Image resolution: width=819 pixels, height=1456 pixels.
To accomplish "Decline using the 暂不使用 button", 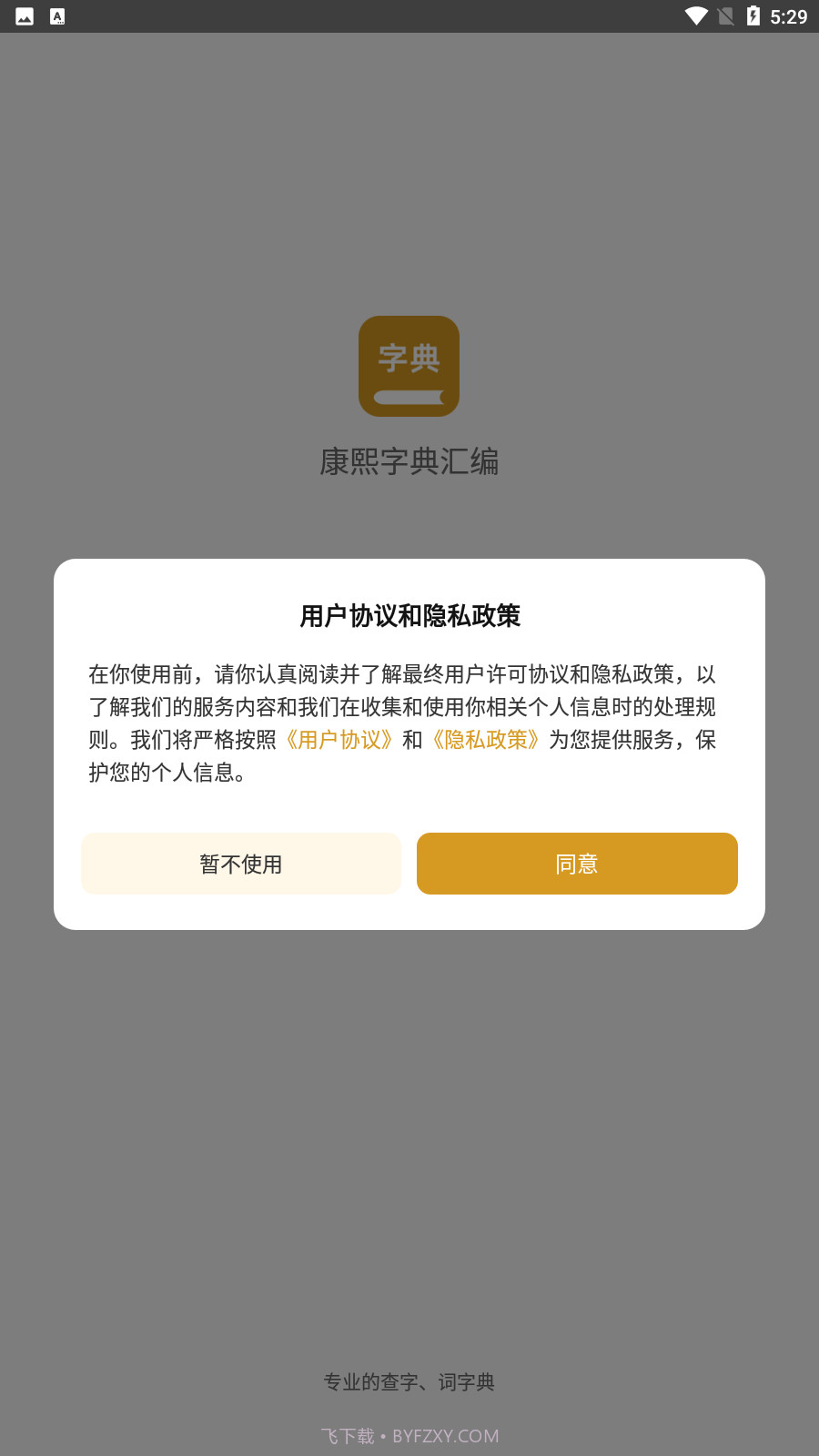I will pos(241,864).
